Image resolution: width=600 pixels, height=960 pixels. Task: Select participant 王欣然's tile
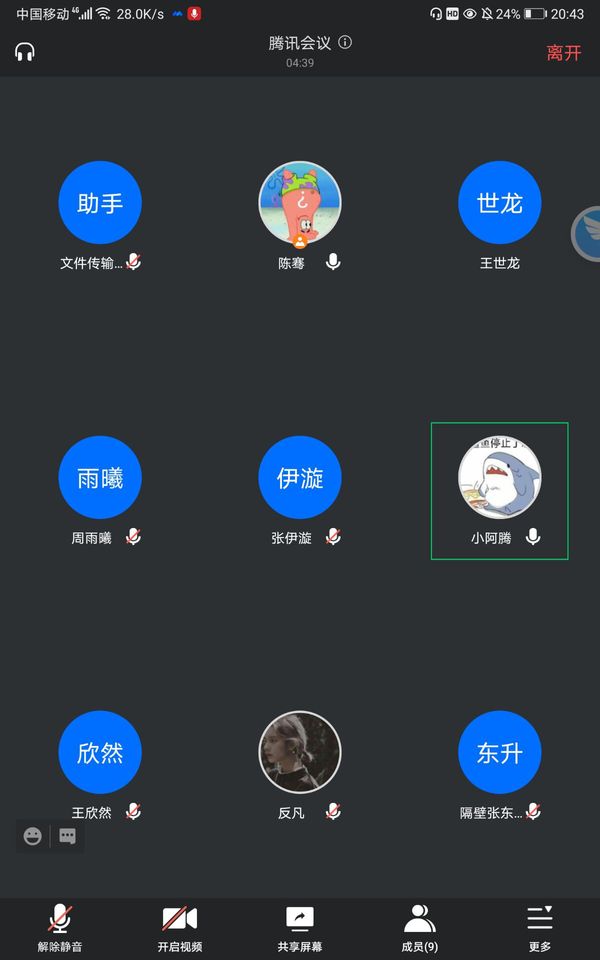click(100, 752)
